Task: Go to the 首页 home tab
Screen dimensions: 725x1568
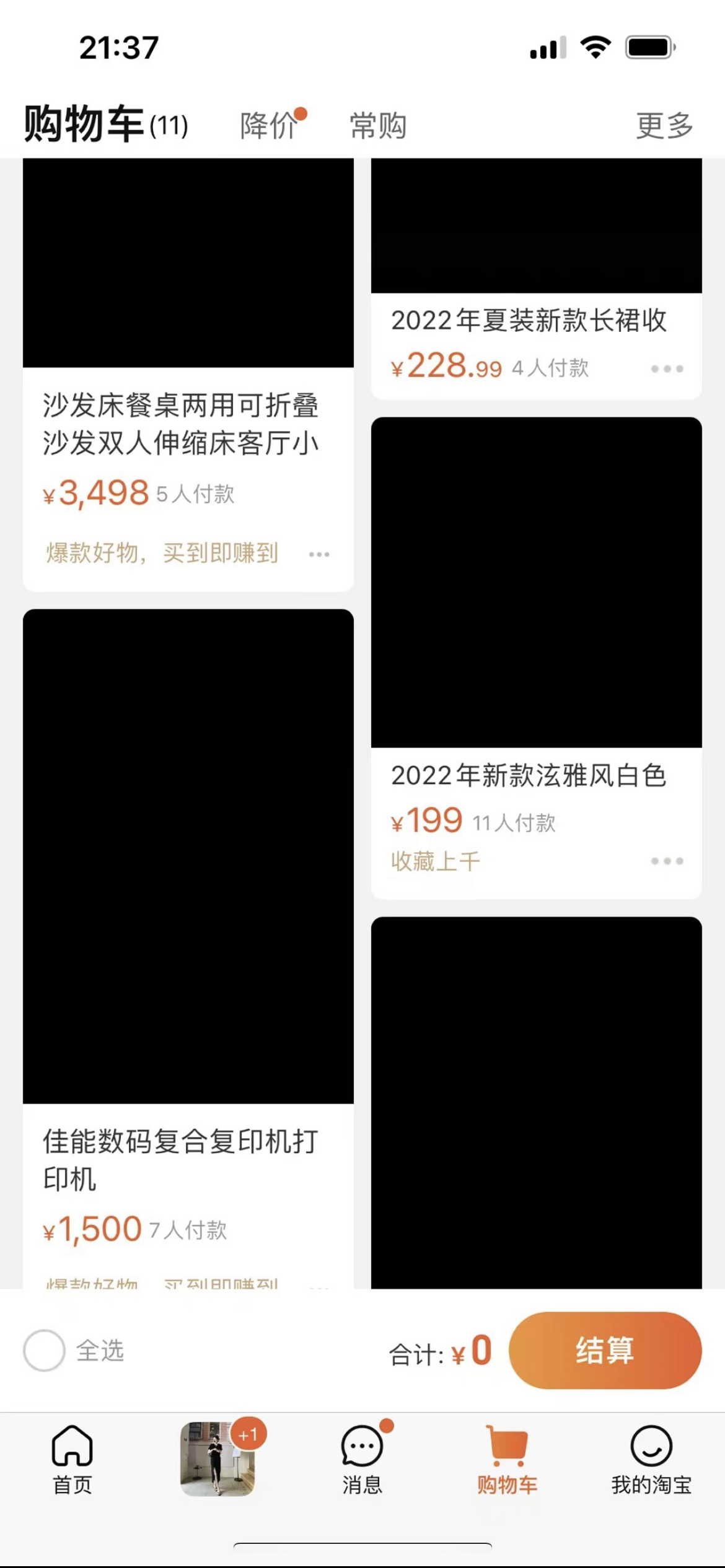Action: (x=72, y=1458)
